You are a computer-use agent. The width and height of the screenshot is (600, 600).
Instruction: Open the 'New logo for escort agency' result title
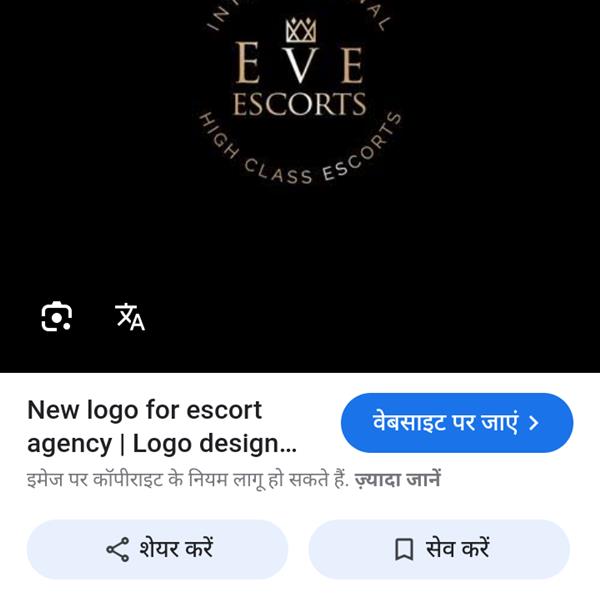point(161,426)
